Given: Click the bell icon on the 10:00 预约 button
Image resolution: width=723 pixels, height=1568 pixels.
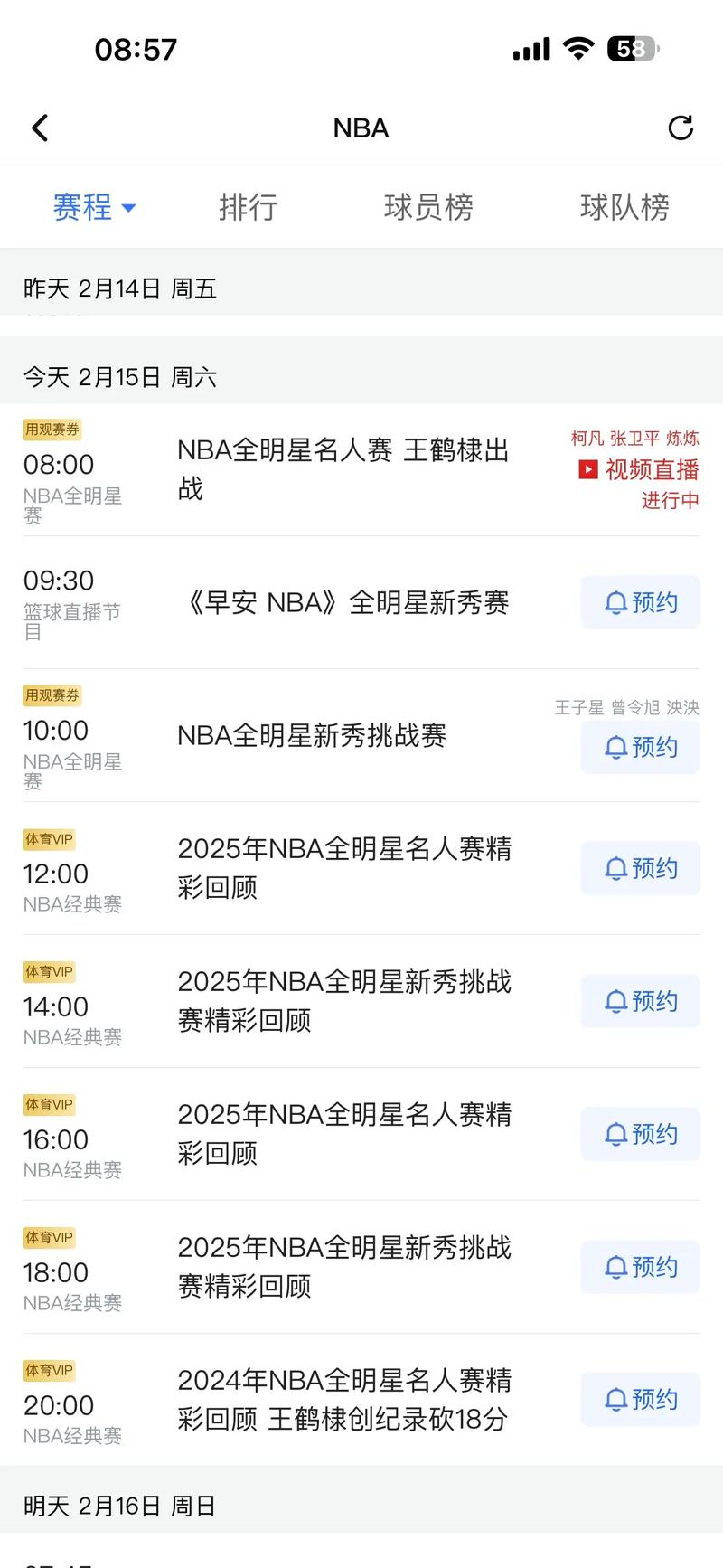Looking at the screenshot, I should point(617,748).
